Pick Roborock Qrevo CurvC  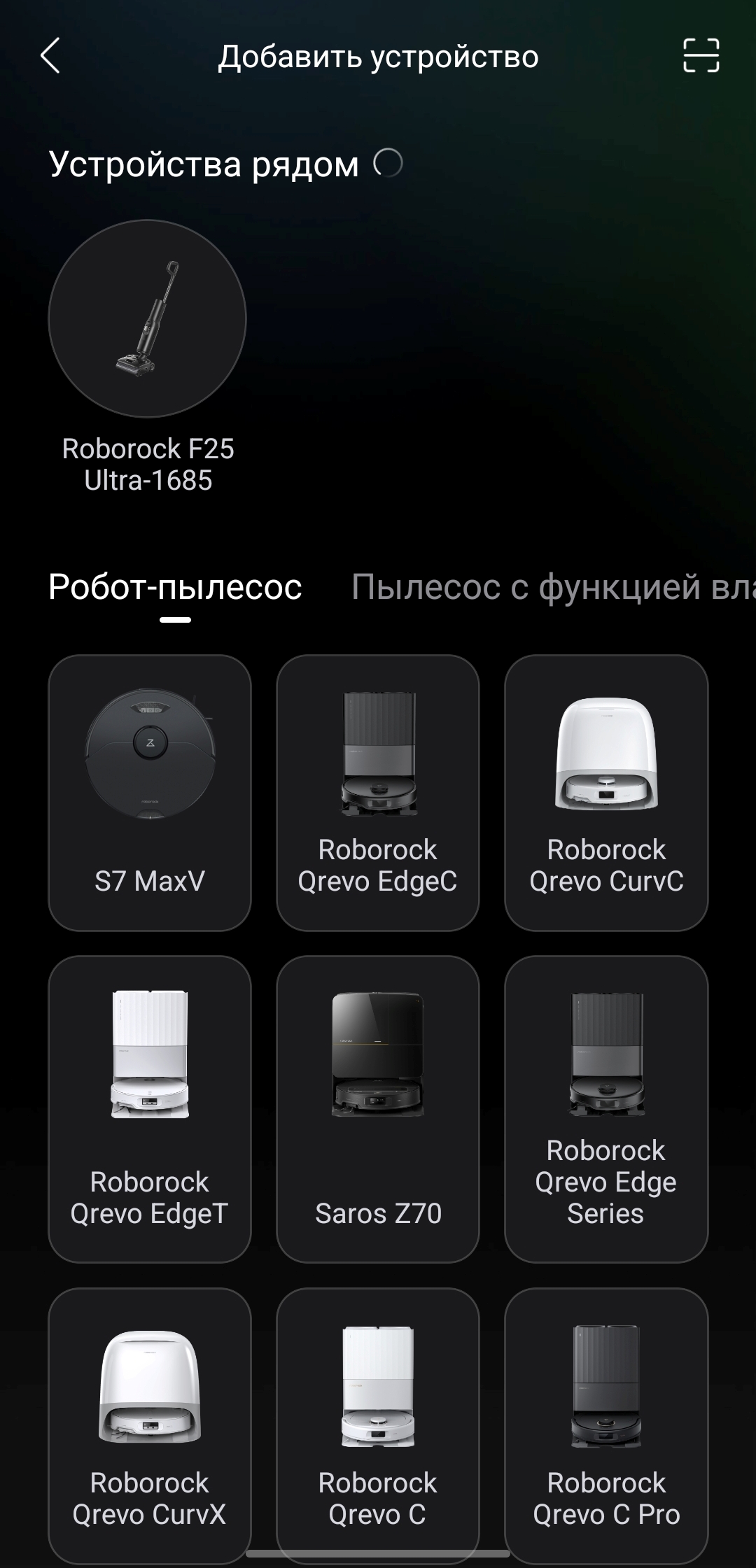606,792
